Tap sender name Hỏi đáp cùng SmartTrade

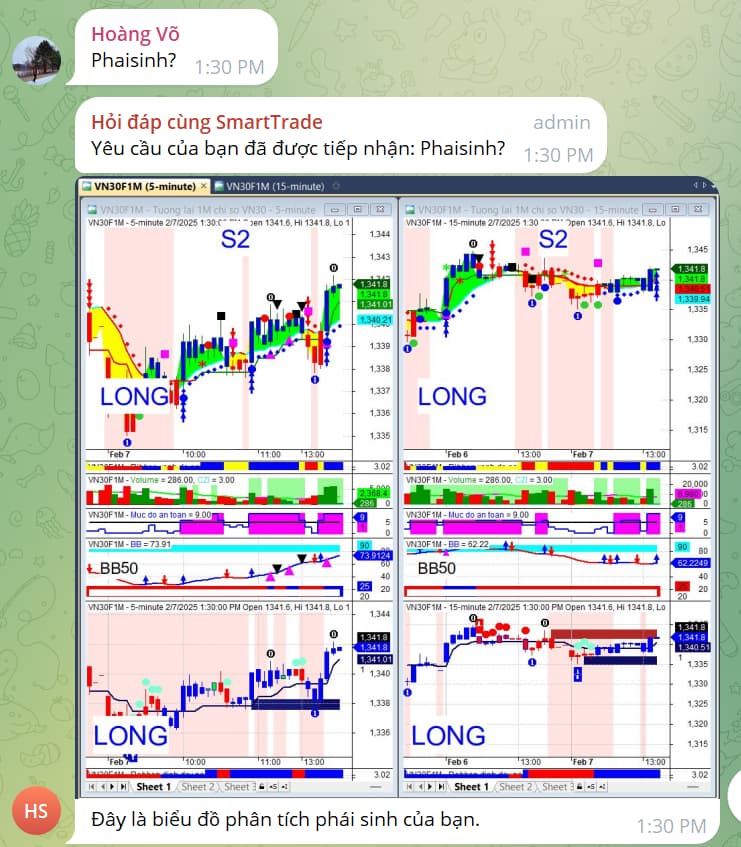[x=206, y=122]
